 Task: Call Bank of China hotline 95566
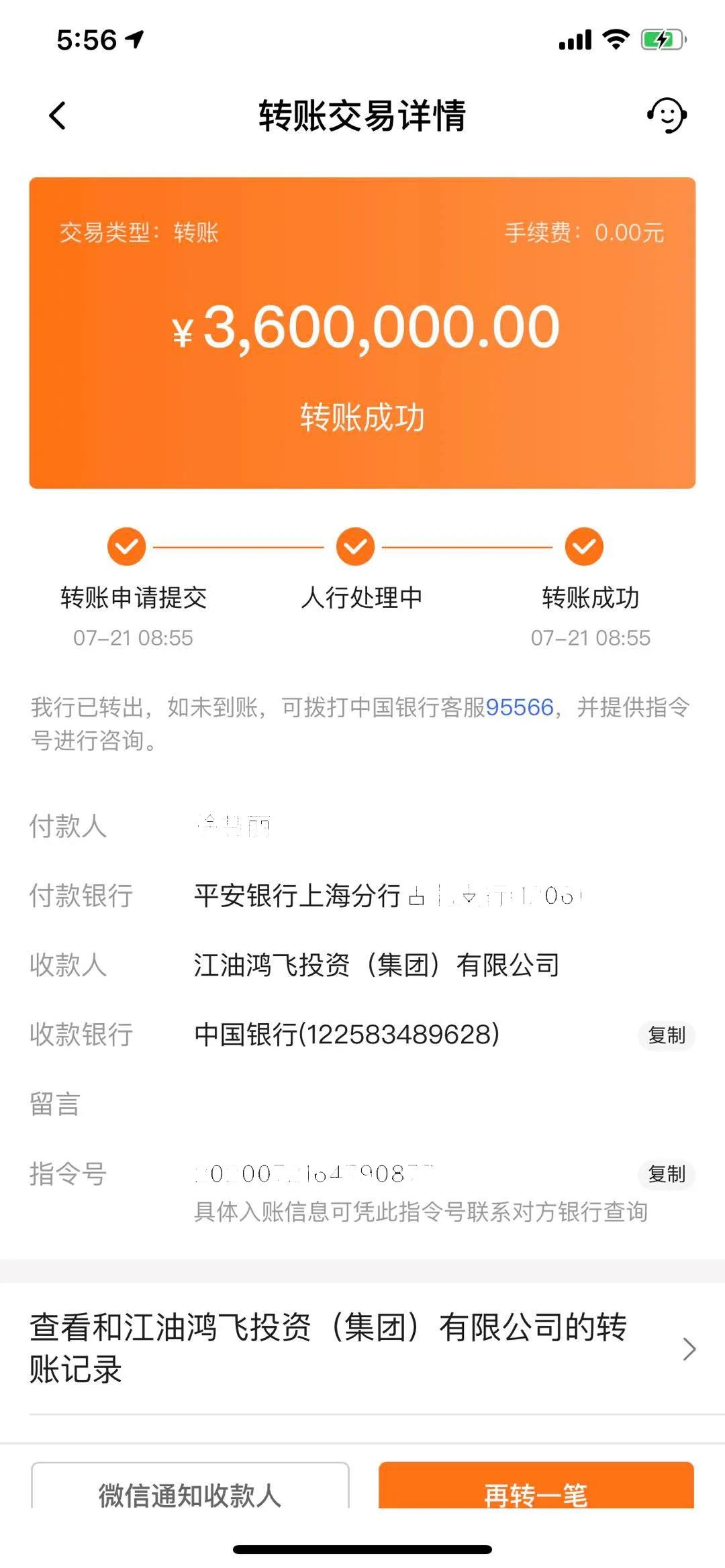[519, 707]
